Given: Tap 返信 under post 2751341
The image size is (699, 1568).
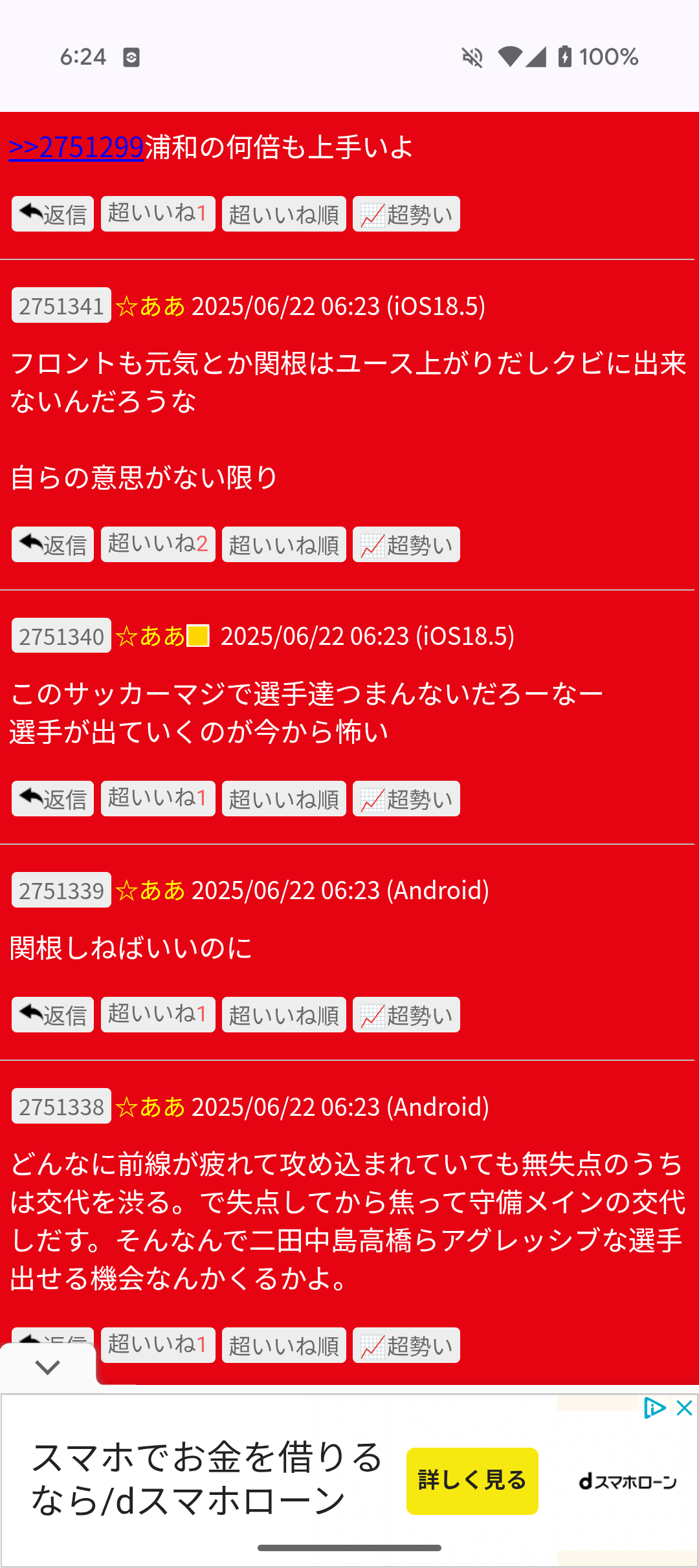Looking at the screenshot, I should click(x=52, y=545).
